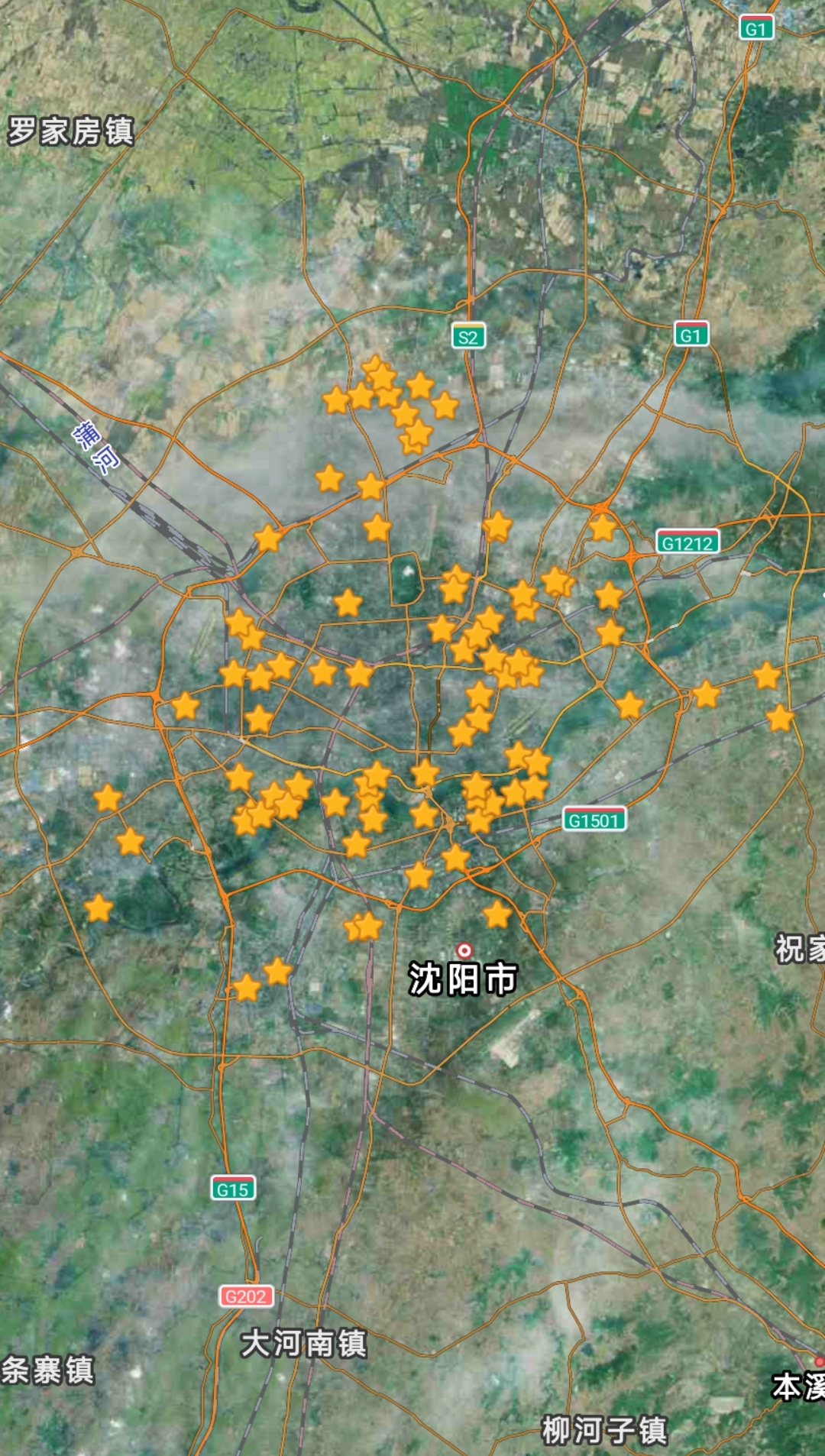Tap the star marker left of the G1212 sign
The width and height of the screenshot is (825, 1456).
[603, 527]
